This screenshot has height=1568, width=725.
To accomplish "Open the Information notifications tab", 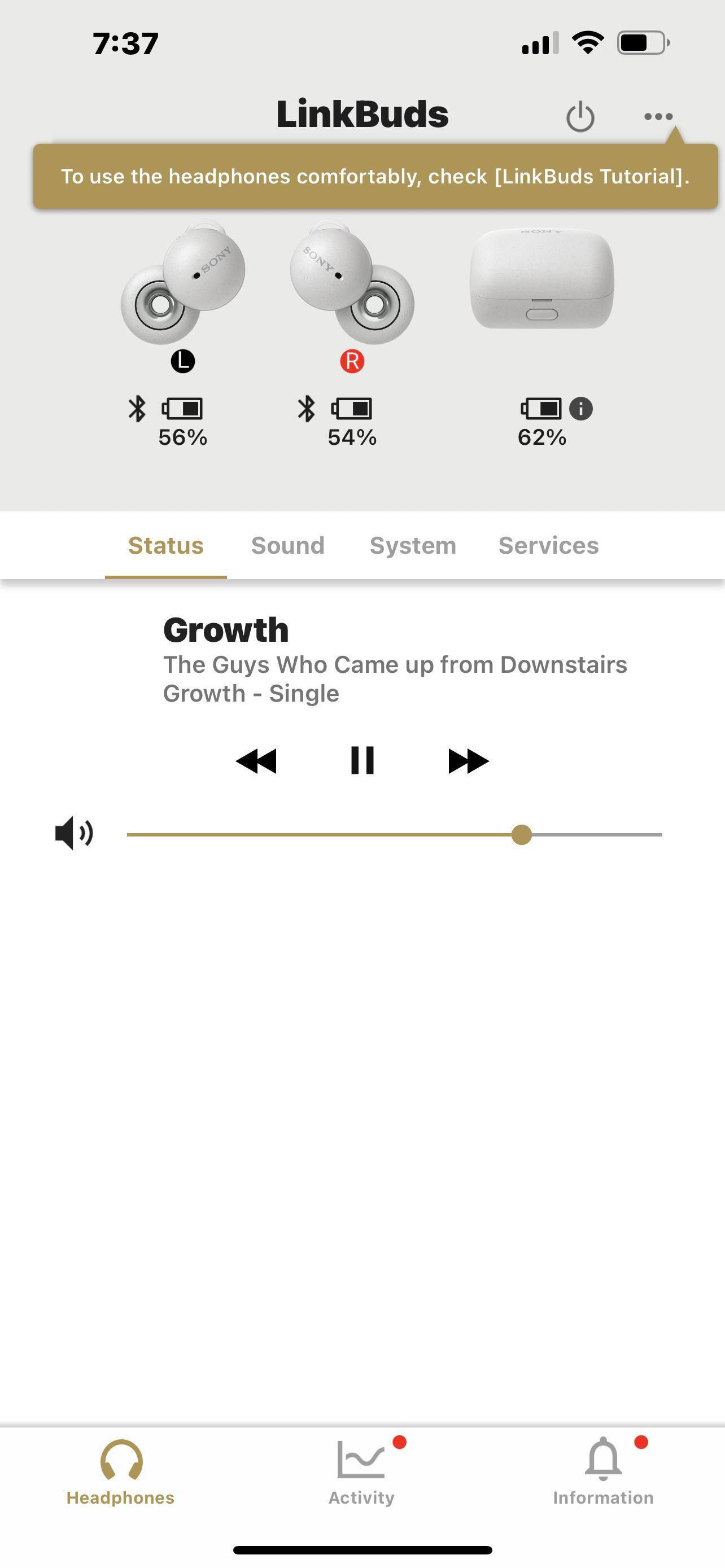I will point(602,1470).
